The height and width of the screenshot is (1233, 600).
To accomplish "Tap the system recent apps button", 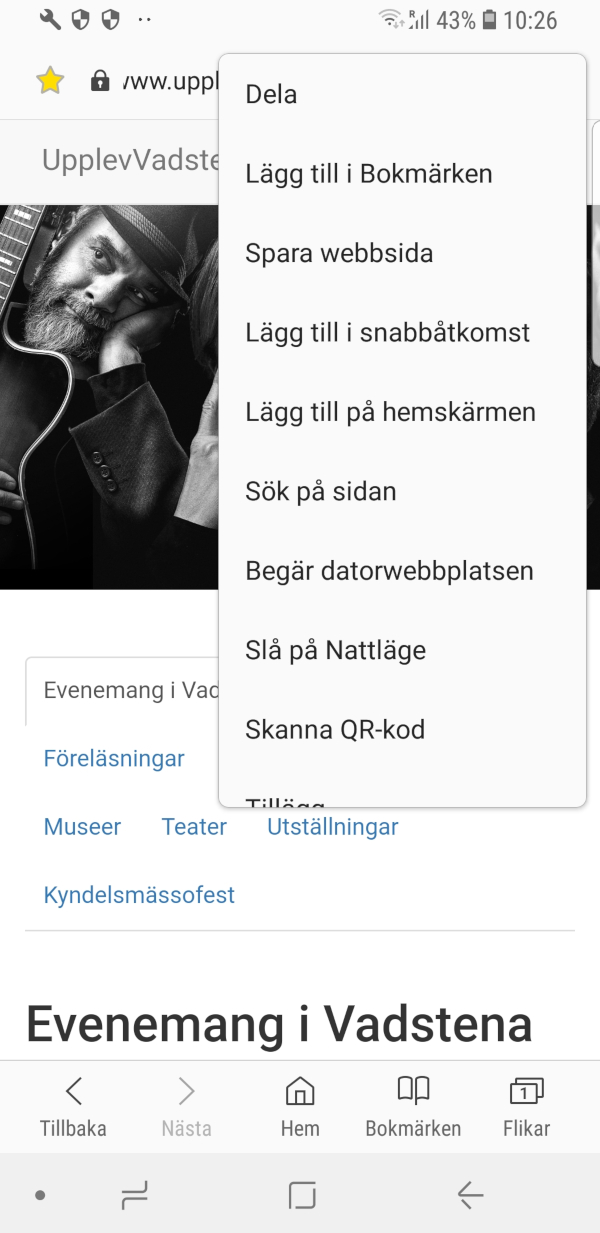I will pos(133,1194).
